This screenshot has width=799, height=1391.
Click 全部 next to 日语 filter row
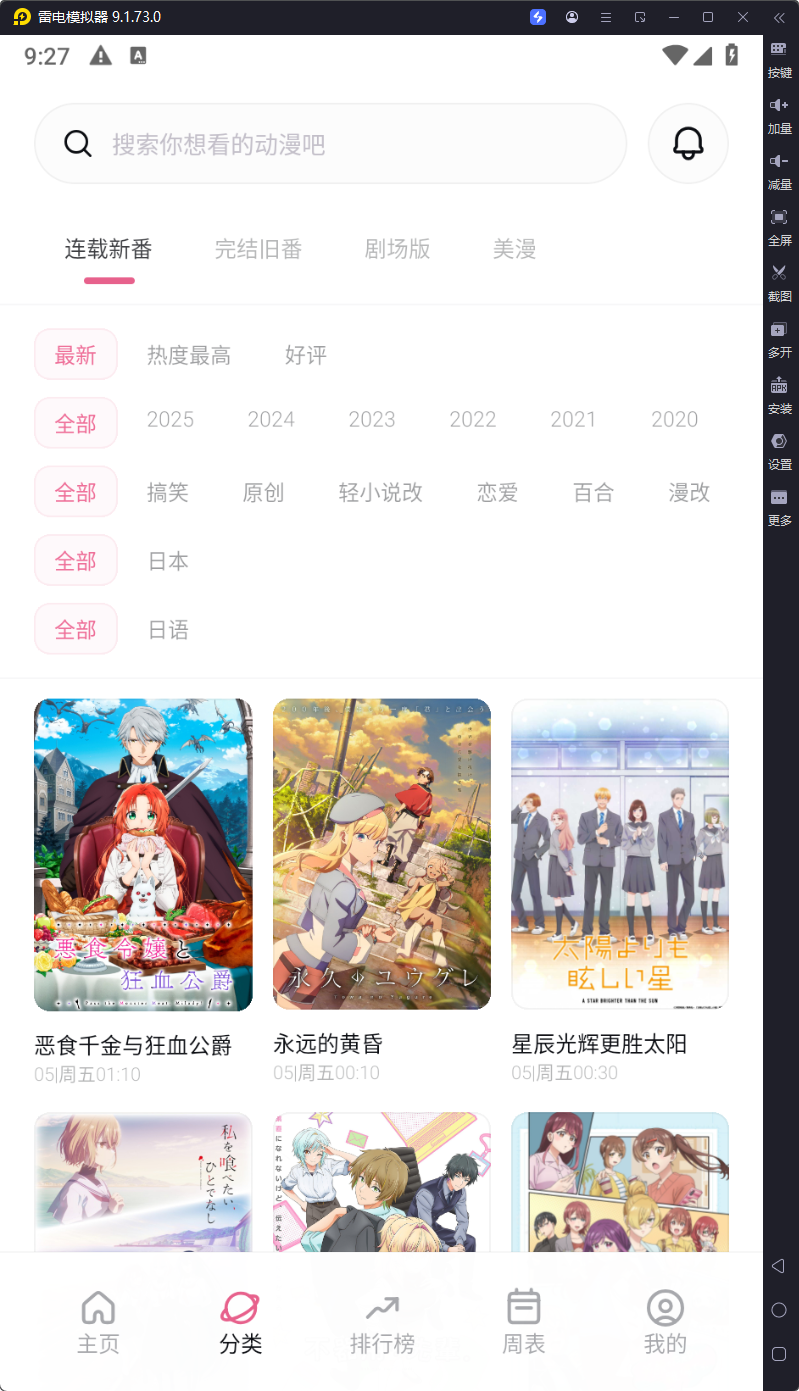click(x=76, y=629)
